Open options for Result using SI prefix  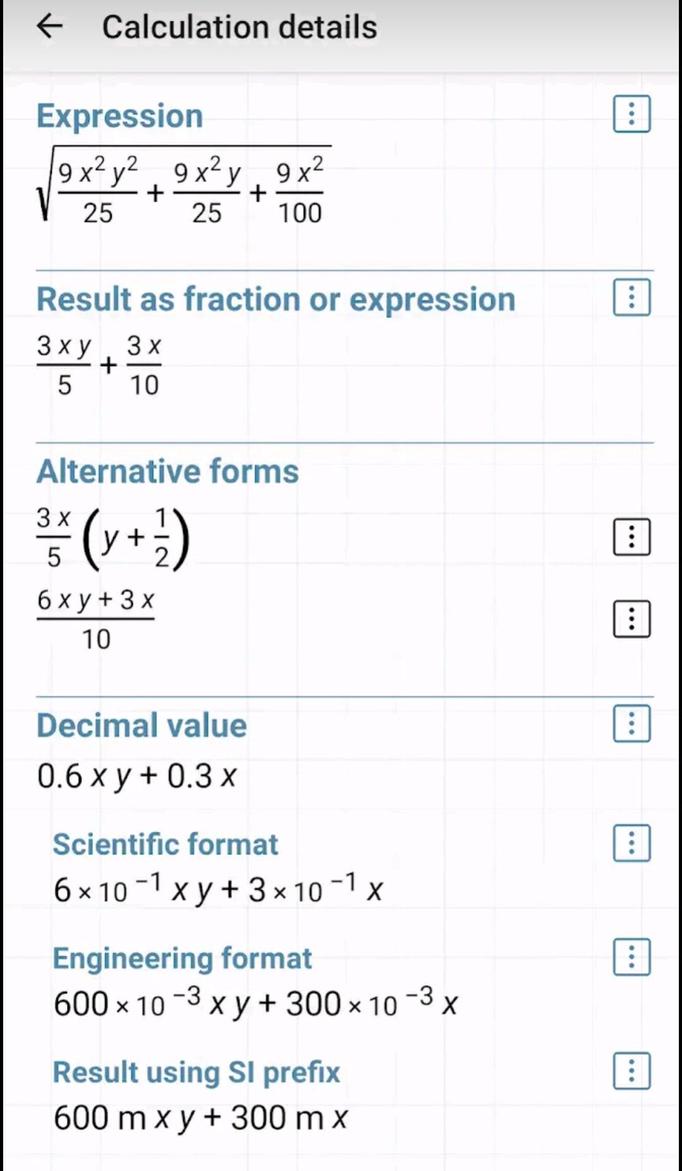[631, 1071]
